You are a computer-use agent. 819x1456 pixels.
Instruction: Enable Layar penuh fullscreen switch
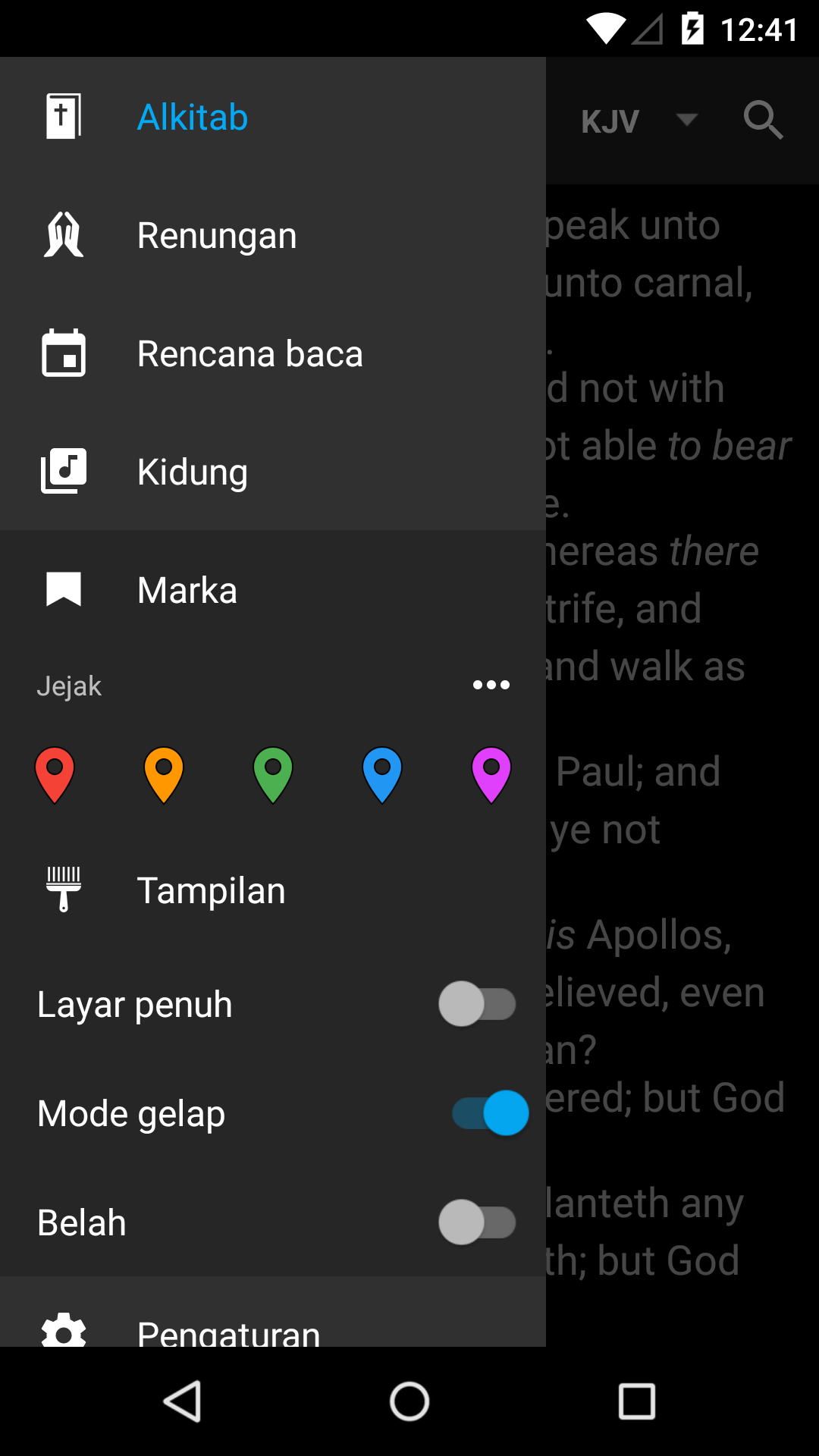coord(477,1004)
